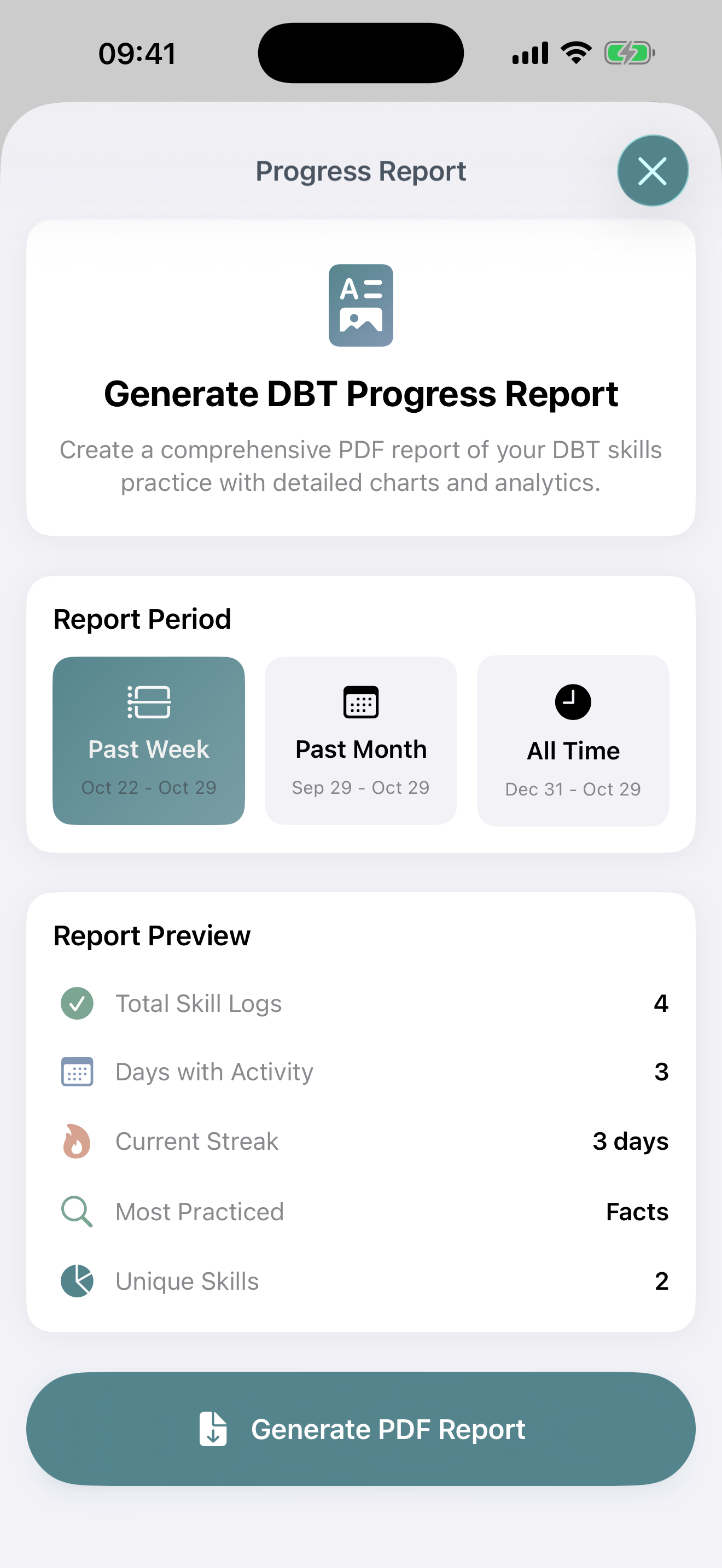Image resolution: width=722 pixels, height=1568 pixels.
Task: Click the download icon inside the Generate PDF Report button
Action: coord(212,1429)
